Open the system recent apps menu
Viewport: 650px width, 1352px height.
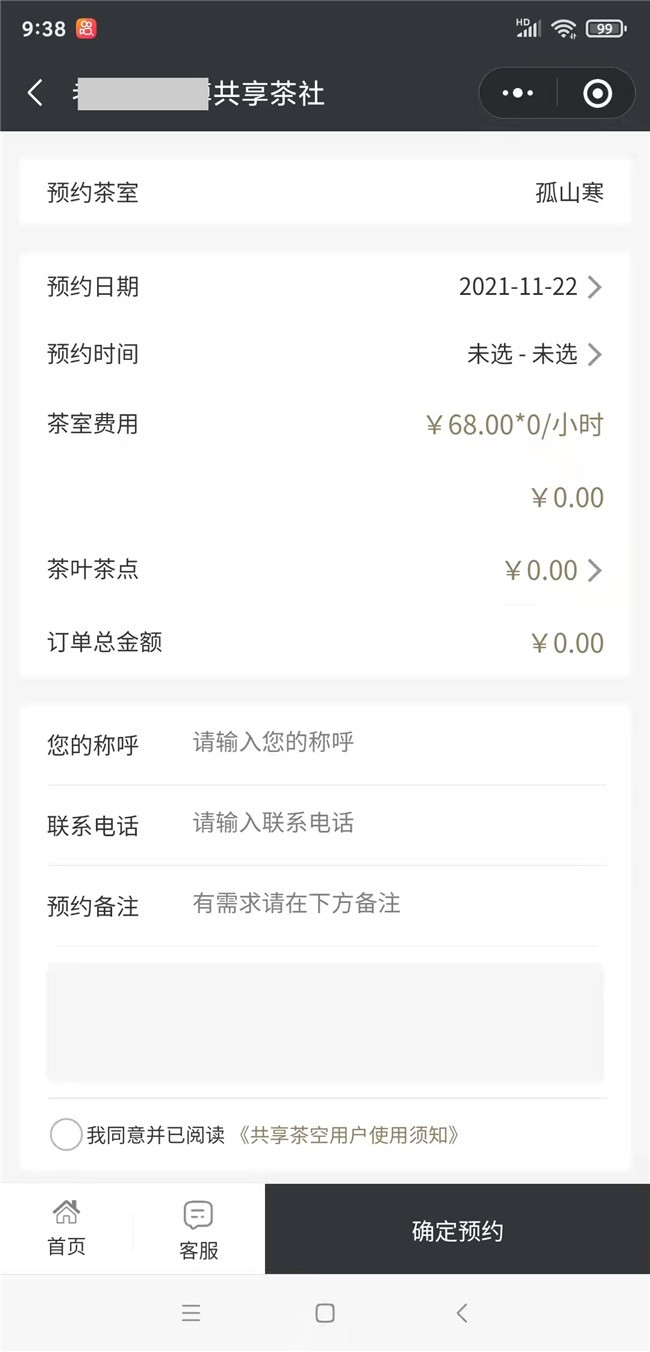pyautogui.click(x=191, y=1313)
